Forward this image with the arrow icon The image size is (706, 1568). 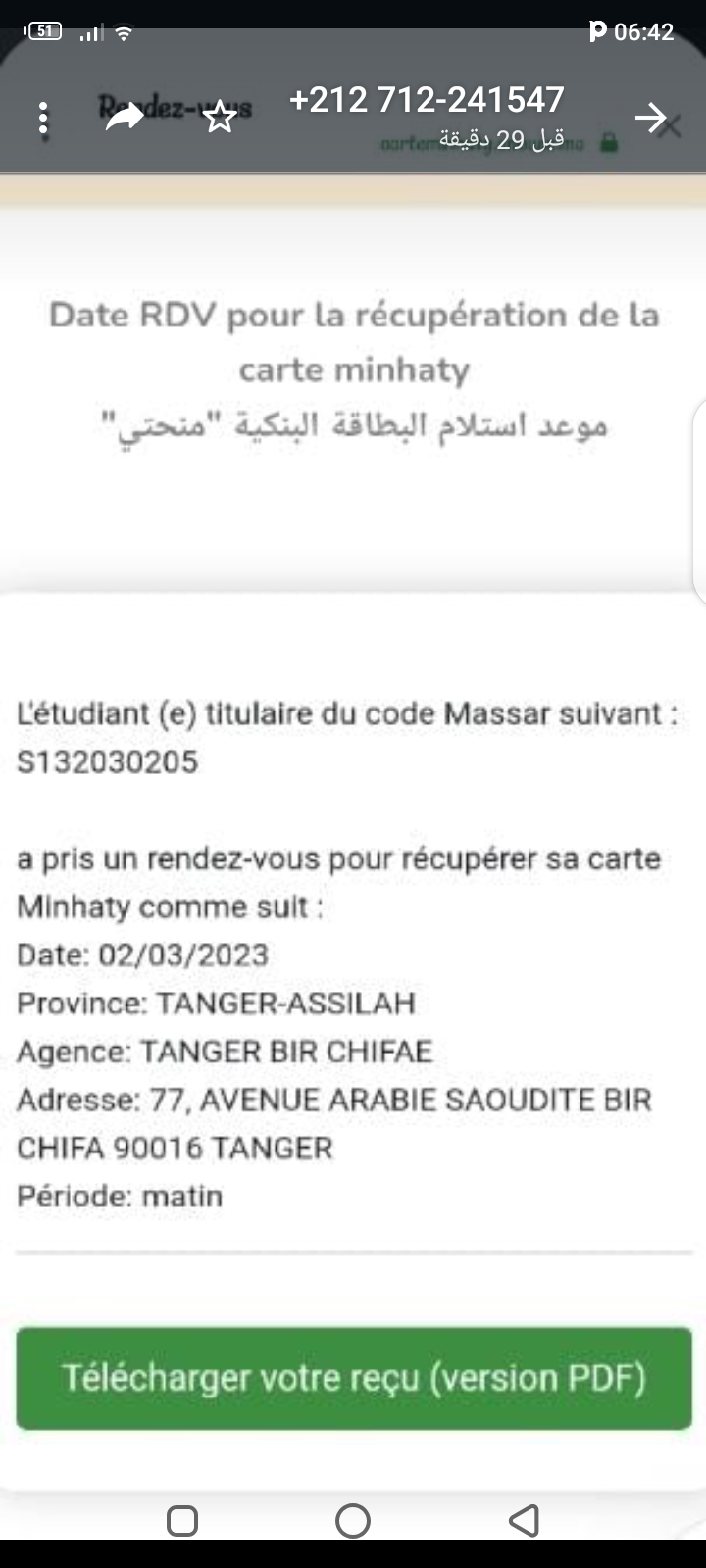click(x=125, y=118)
